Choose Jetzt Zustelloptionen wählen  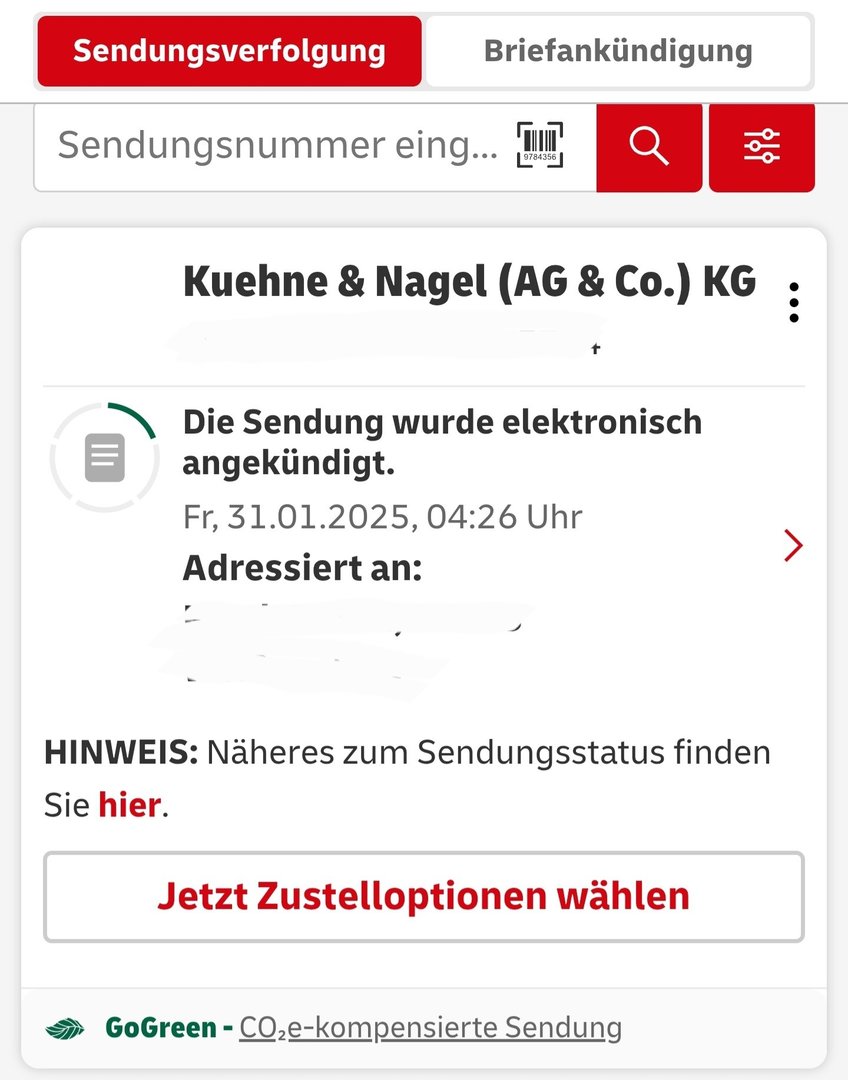[x=423, y=896]
